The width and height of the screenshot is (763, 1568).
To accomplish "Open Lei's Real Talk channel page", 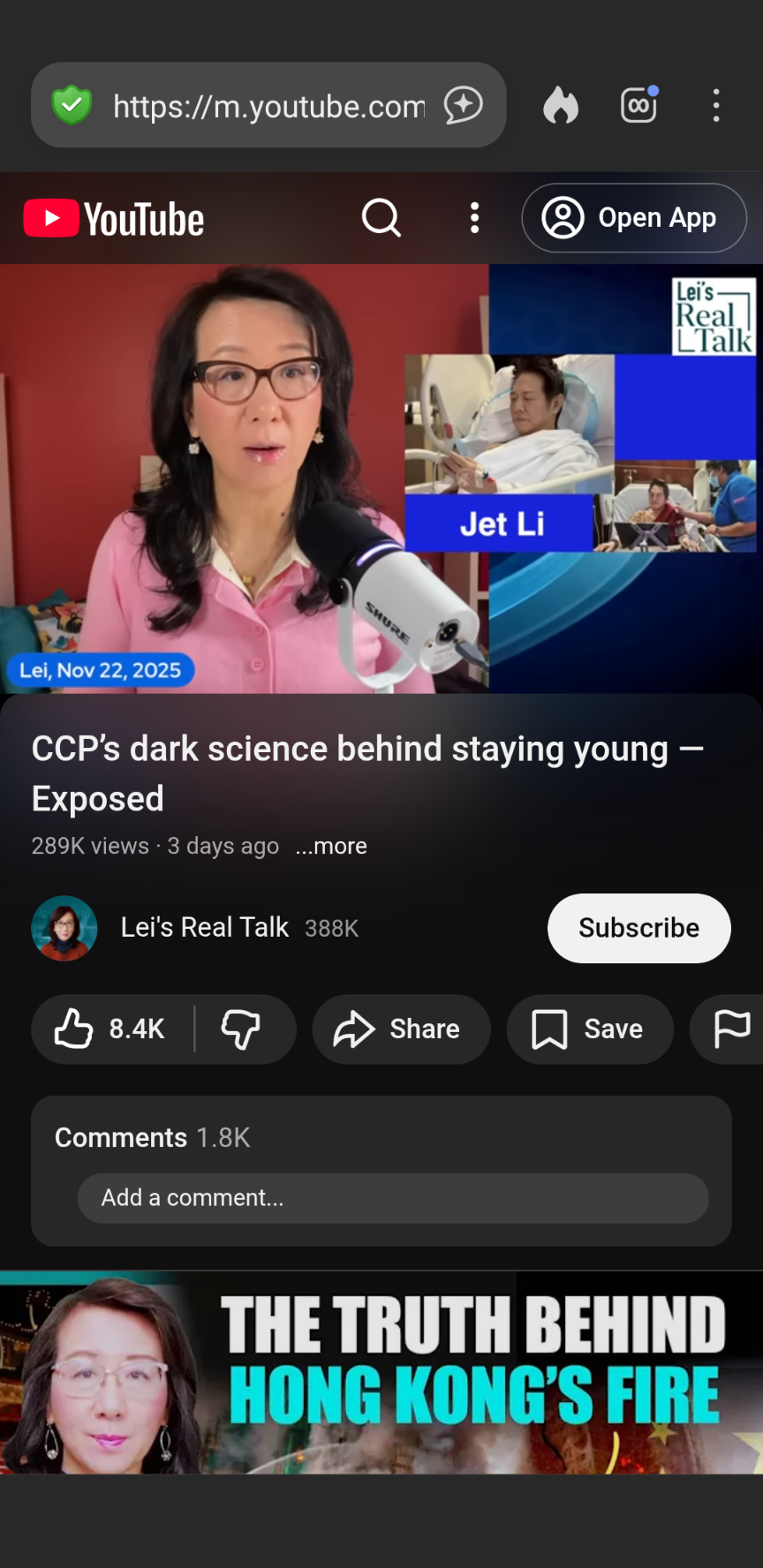I will (205, 928).
